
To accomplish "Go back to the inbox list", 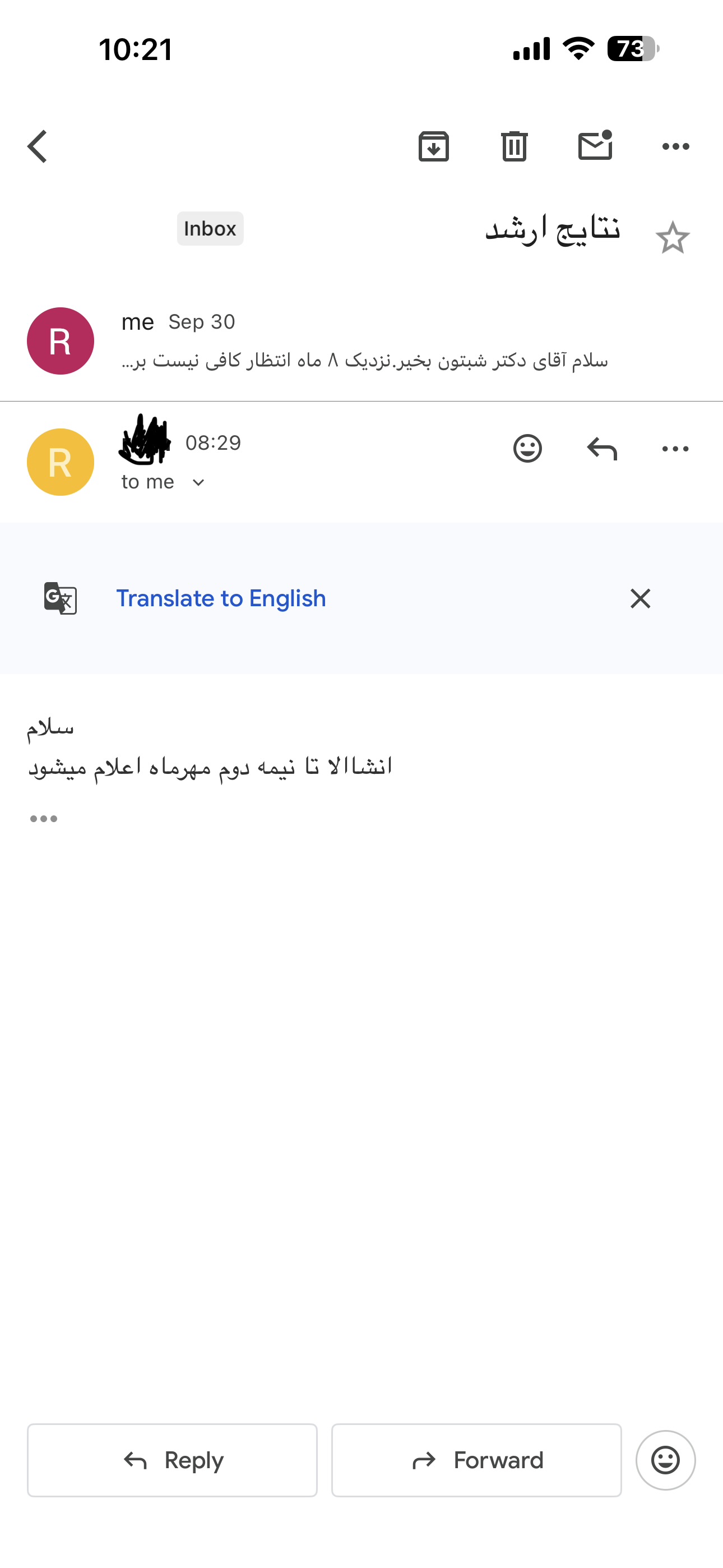I will point(38,147).
